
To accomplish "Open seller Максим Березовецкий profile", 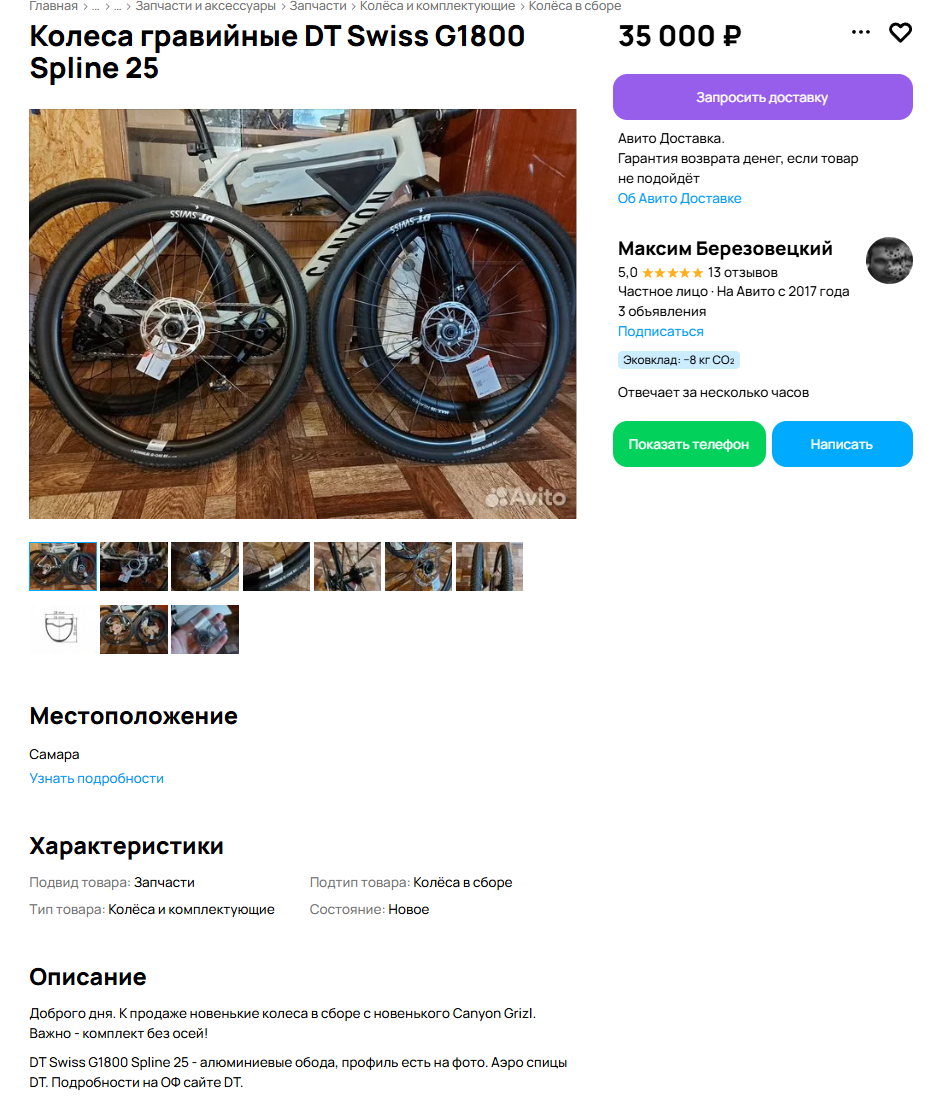I will coord(724,248).
